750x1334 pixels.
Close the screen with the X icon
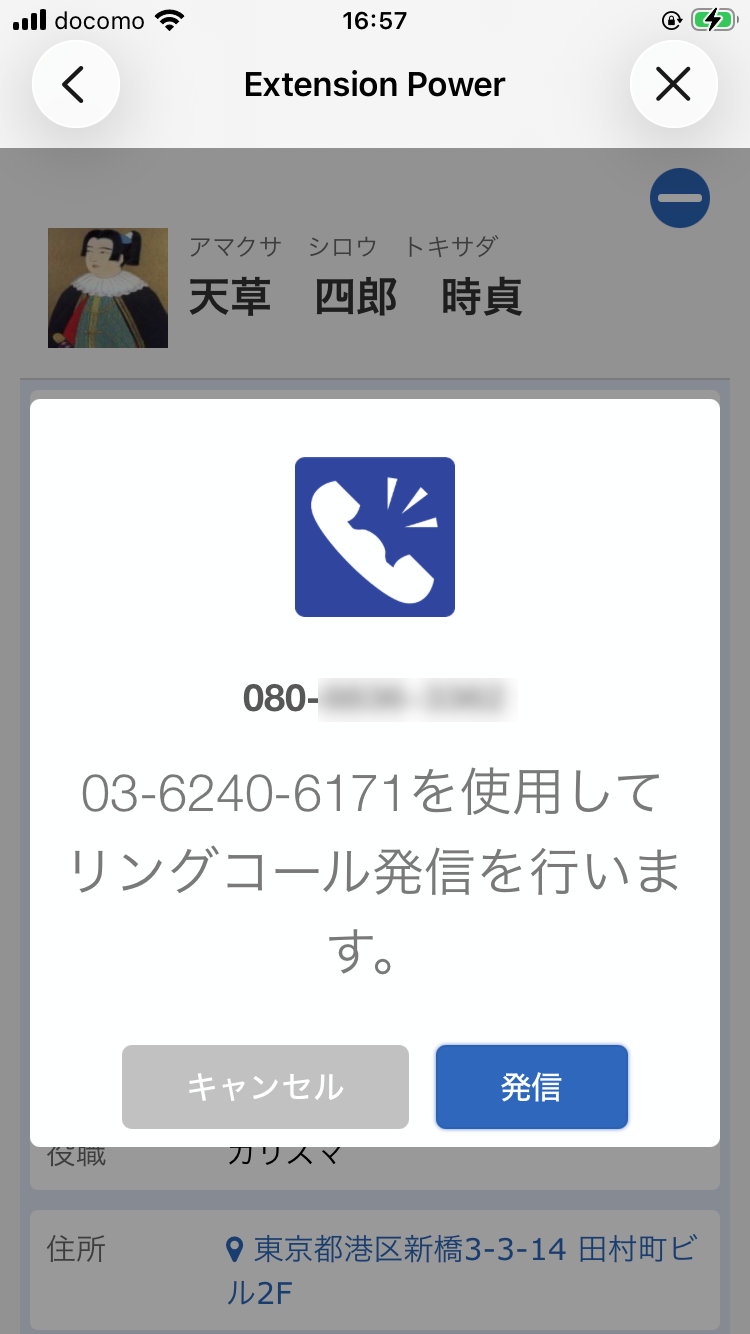[673, 84]
